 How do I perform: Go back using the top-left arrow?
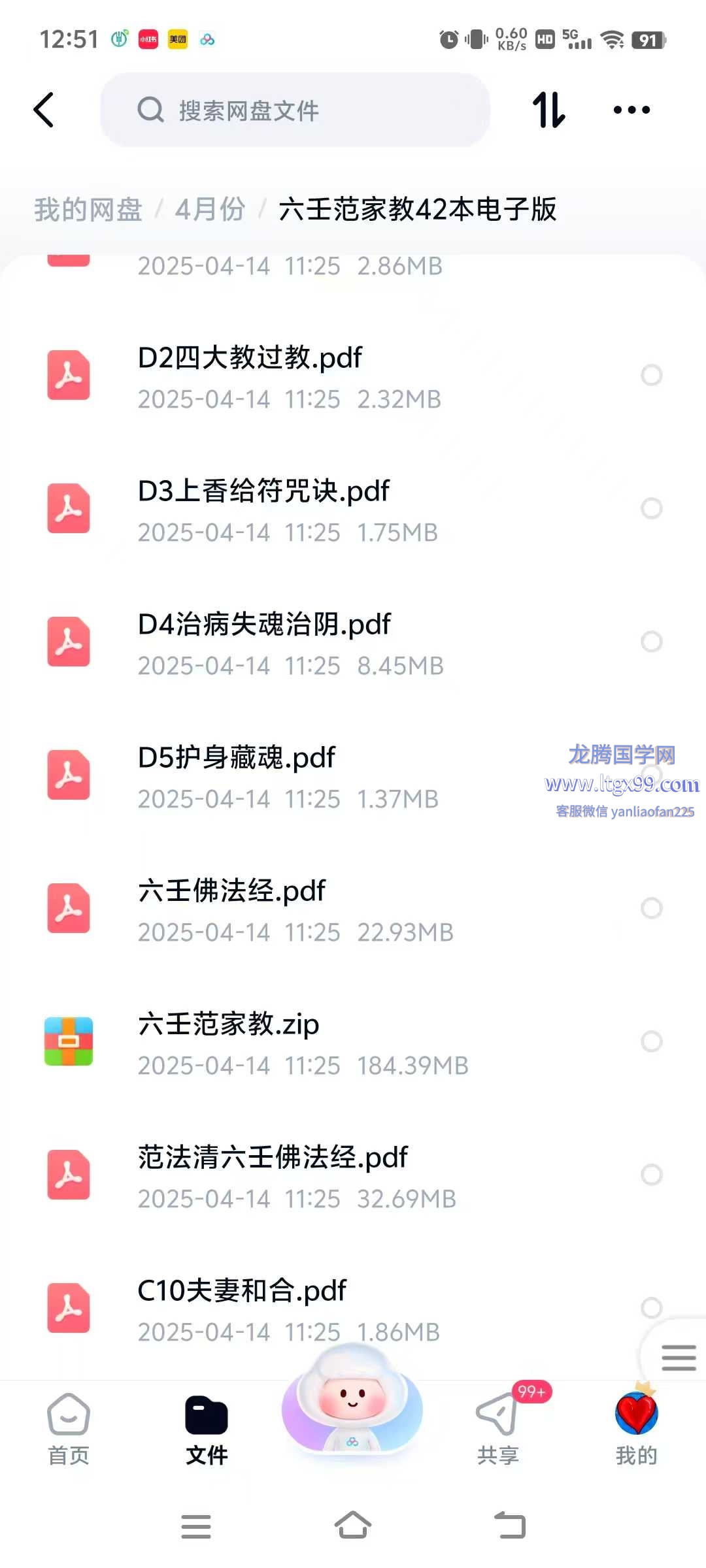(x=43, y=110)
